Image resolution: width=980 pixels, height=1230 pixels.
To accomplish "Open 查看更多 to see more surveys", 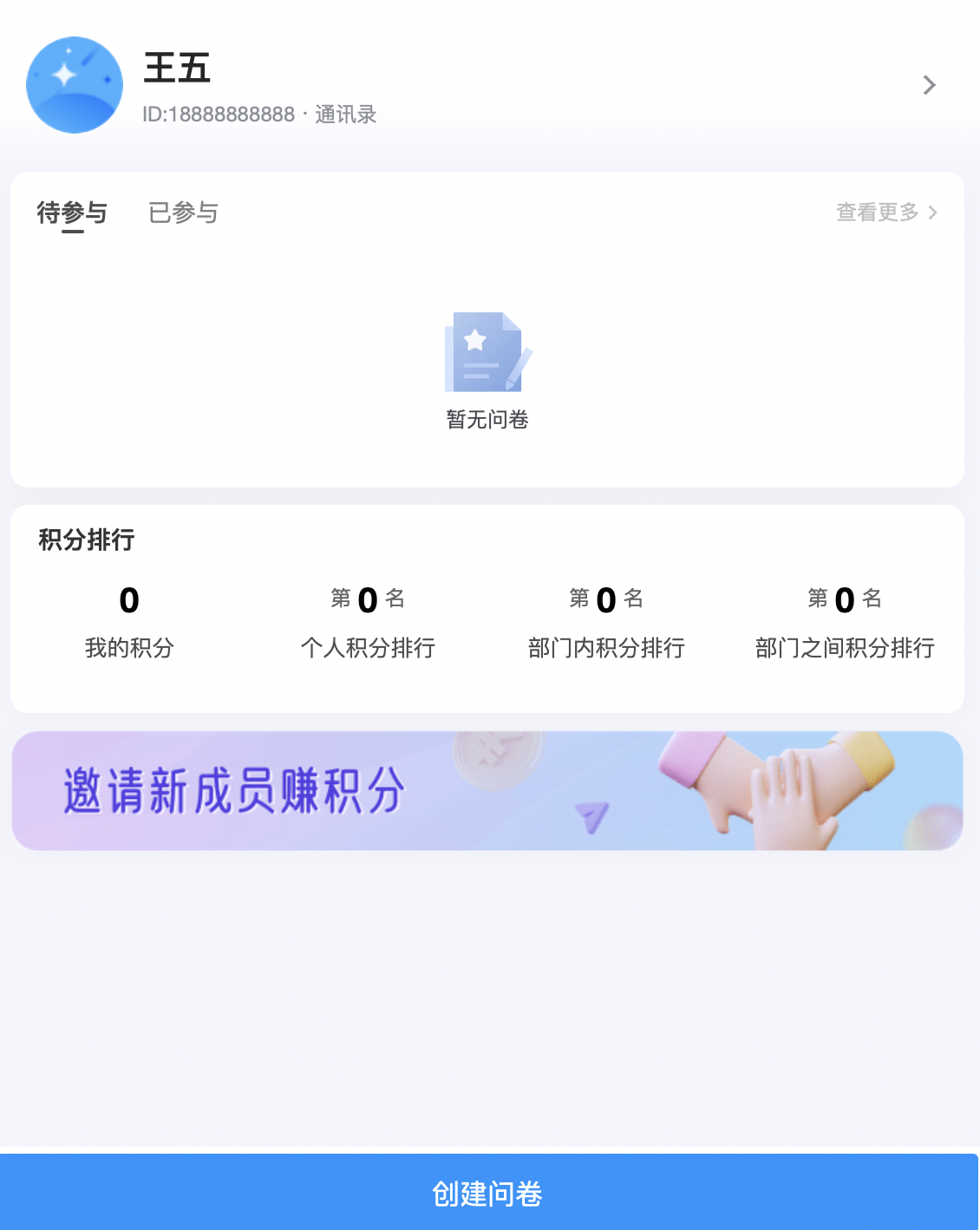I will coord(886,213).
